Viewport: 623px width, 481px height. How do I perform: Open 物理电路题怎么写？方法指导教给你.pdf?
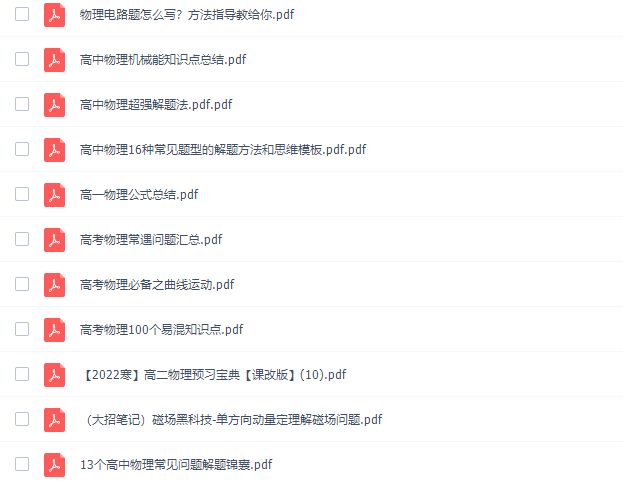tap(187, 15)
